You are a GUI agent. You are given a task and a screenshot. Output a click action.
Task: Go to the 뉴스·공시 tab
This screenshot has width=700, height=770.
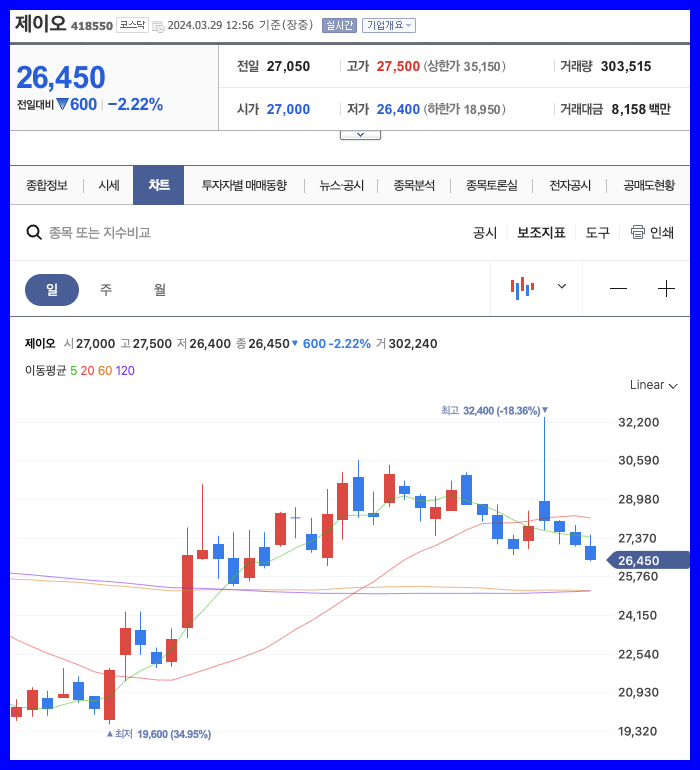coord(342,185)
